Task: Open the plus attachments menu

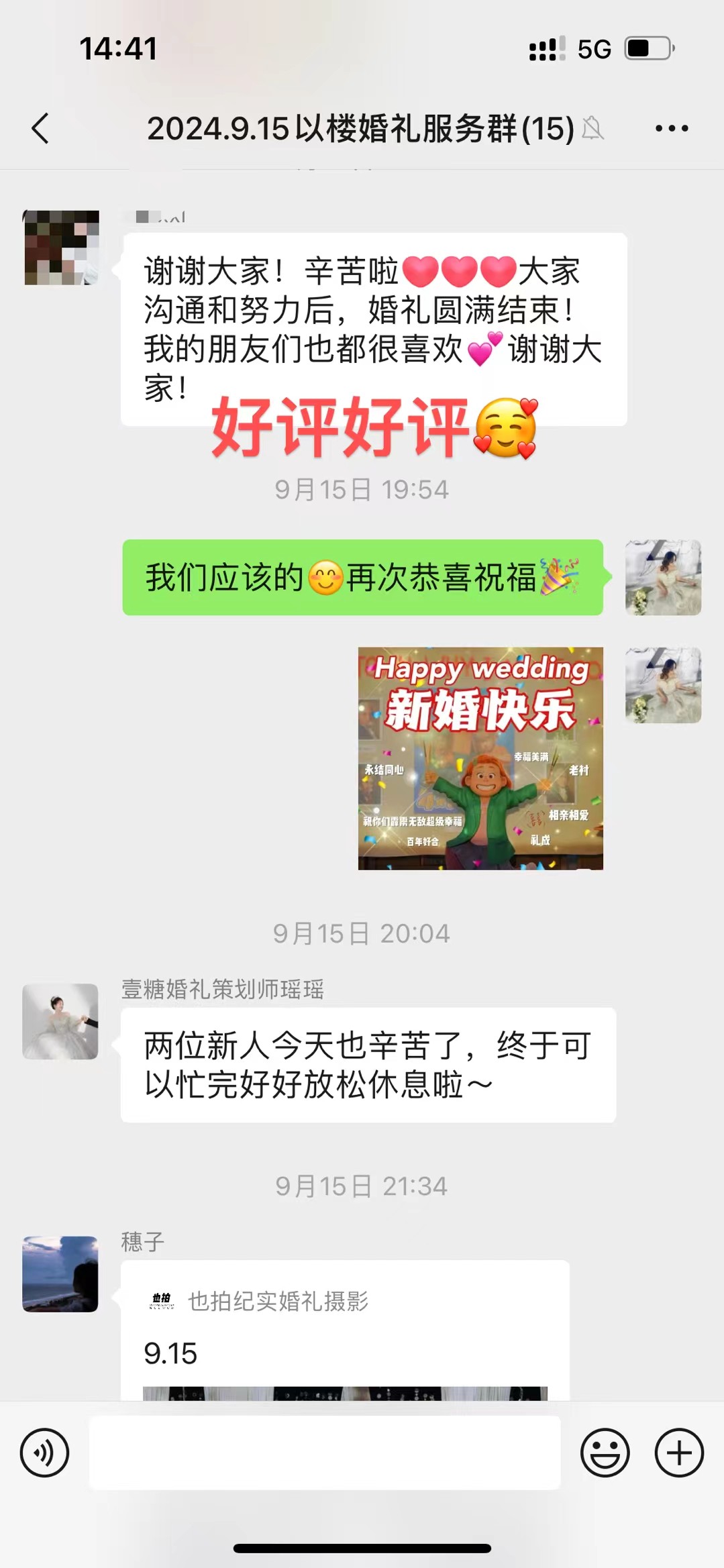Action: coord(679,1453)
